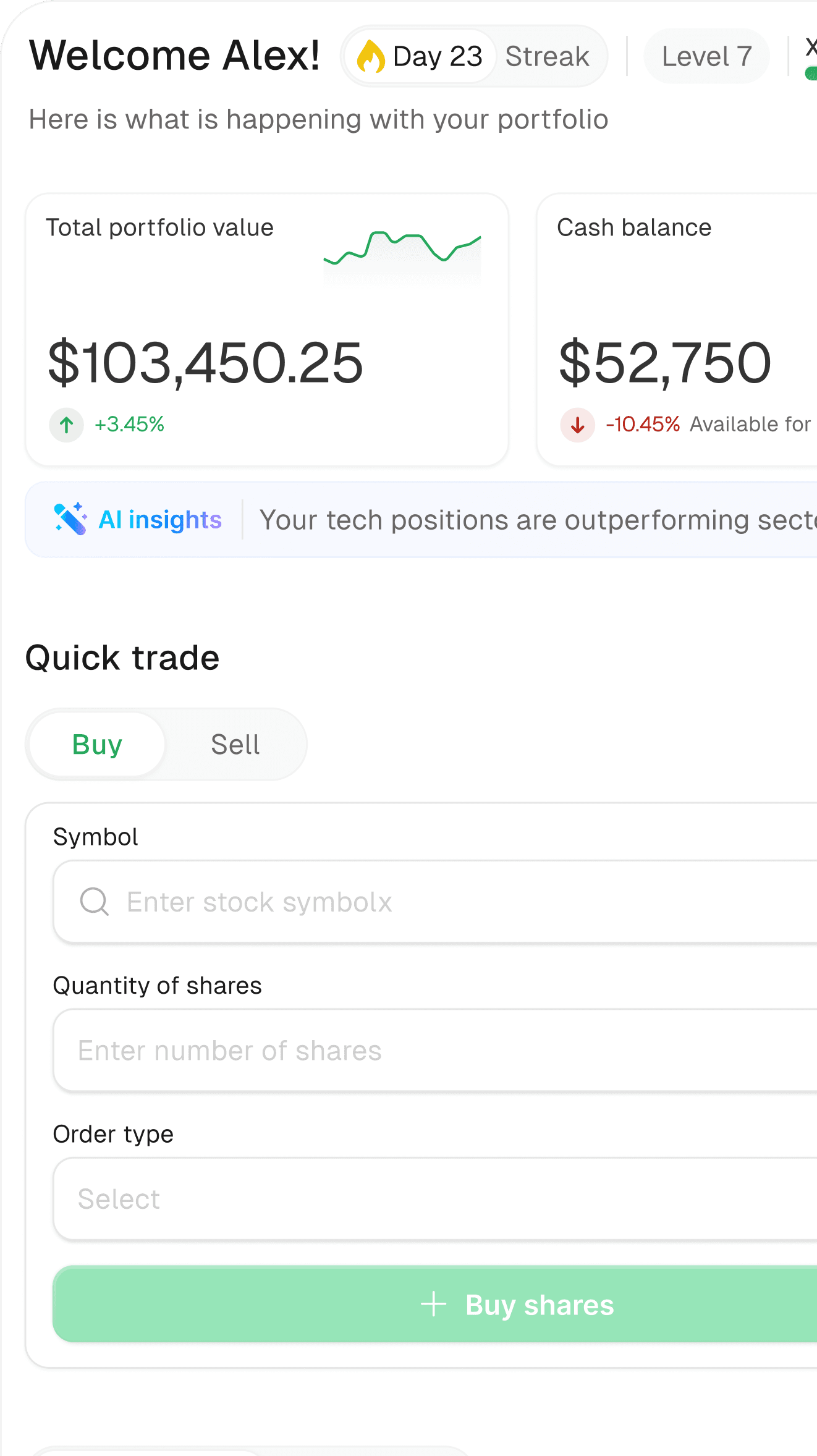
Task: Click the flame streak icon
Action: click(371, 56)
